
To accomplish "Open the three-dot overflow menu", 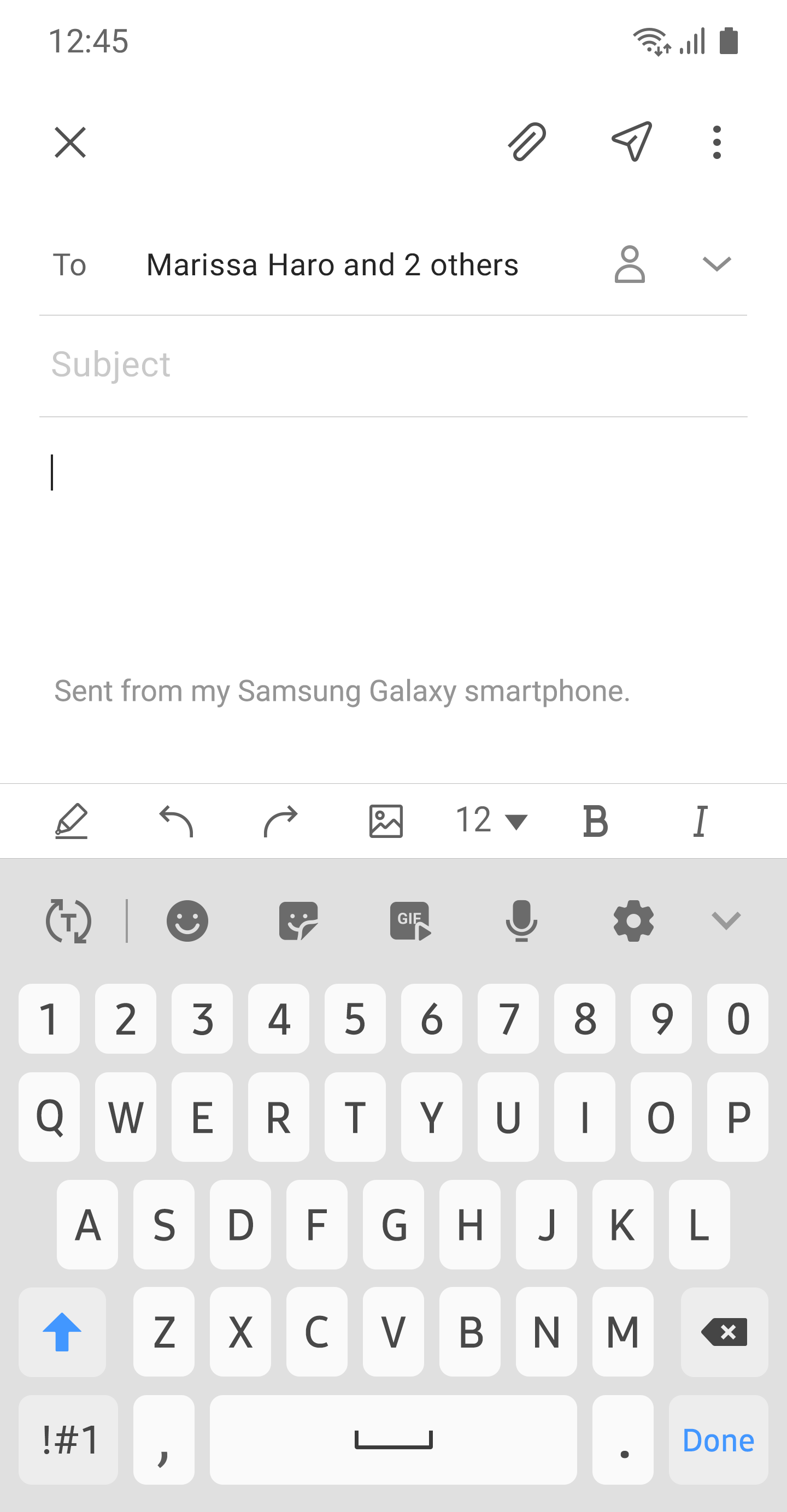I will [716, 143].
